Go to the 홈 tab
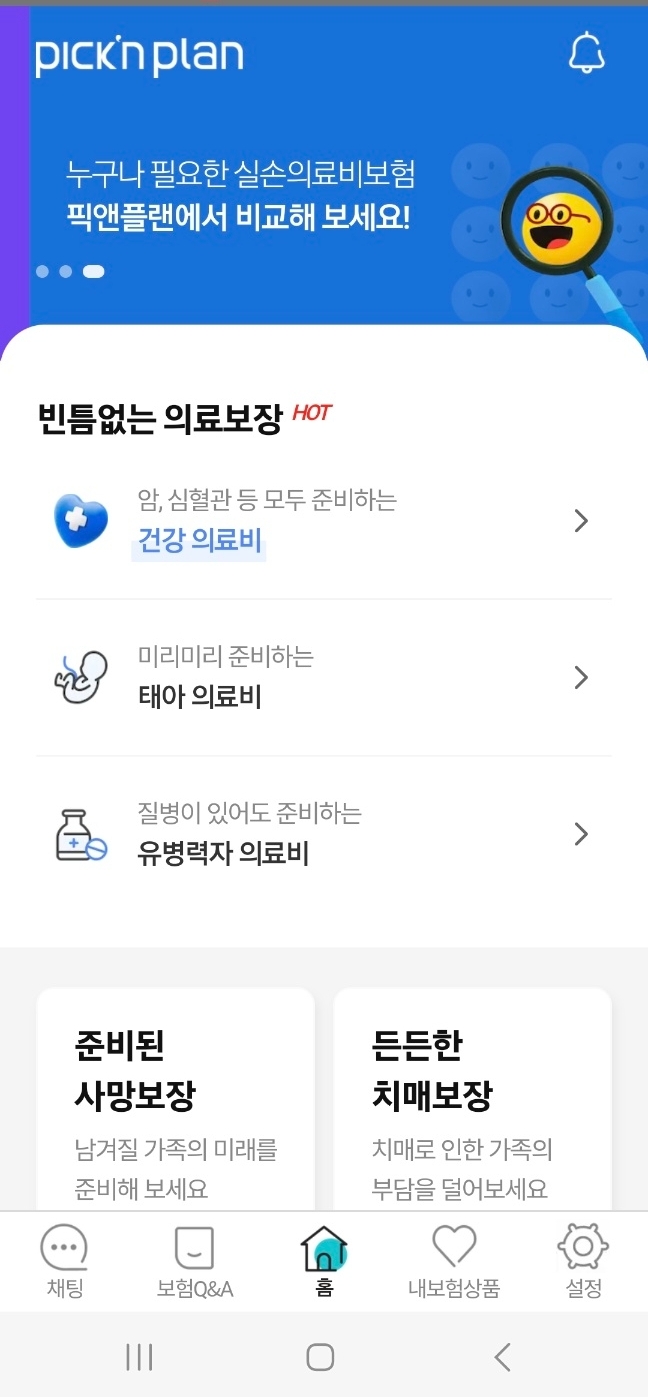 (x=324, y=1262)
